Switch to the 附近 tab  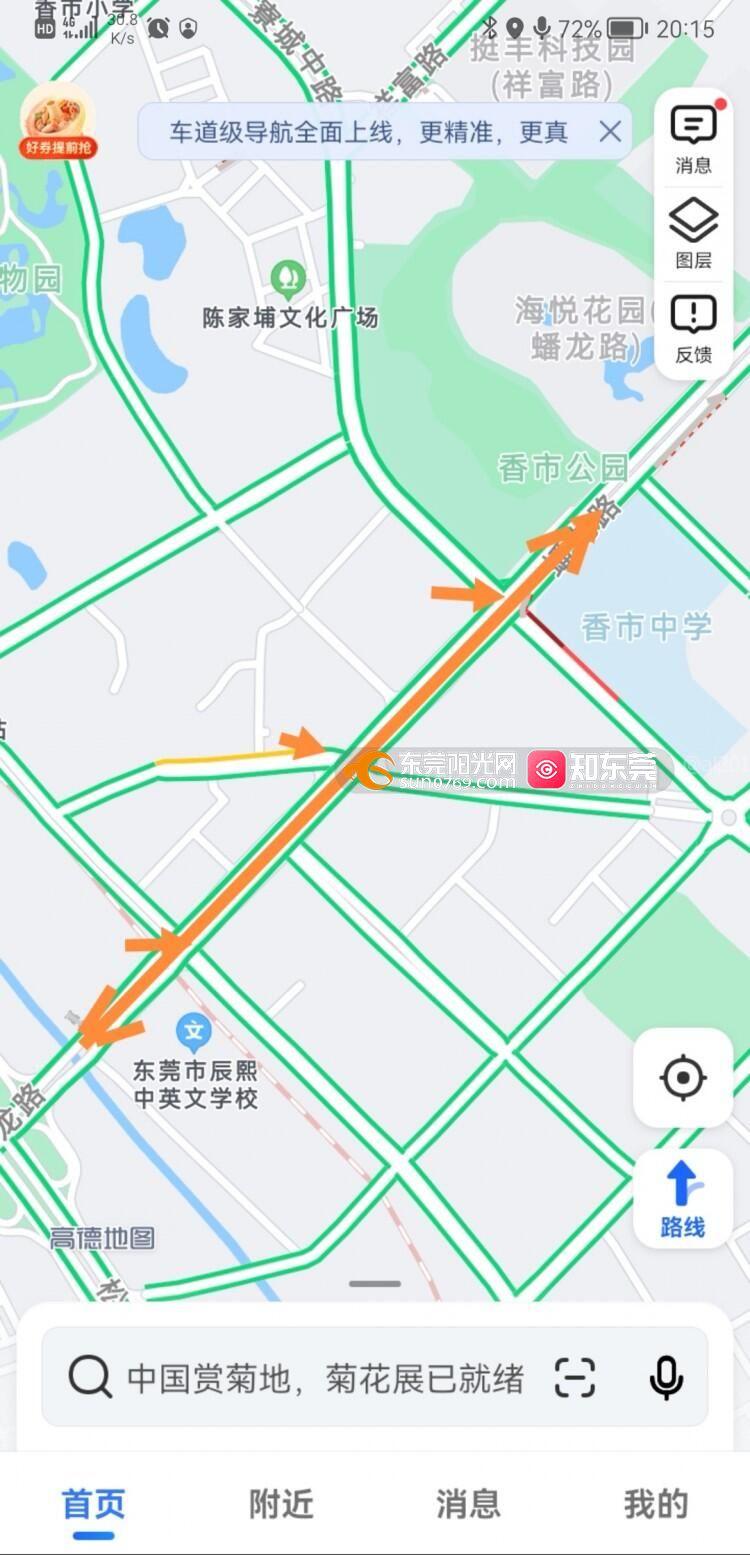pos(281,1503)
